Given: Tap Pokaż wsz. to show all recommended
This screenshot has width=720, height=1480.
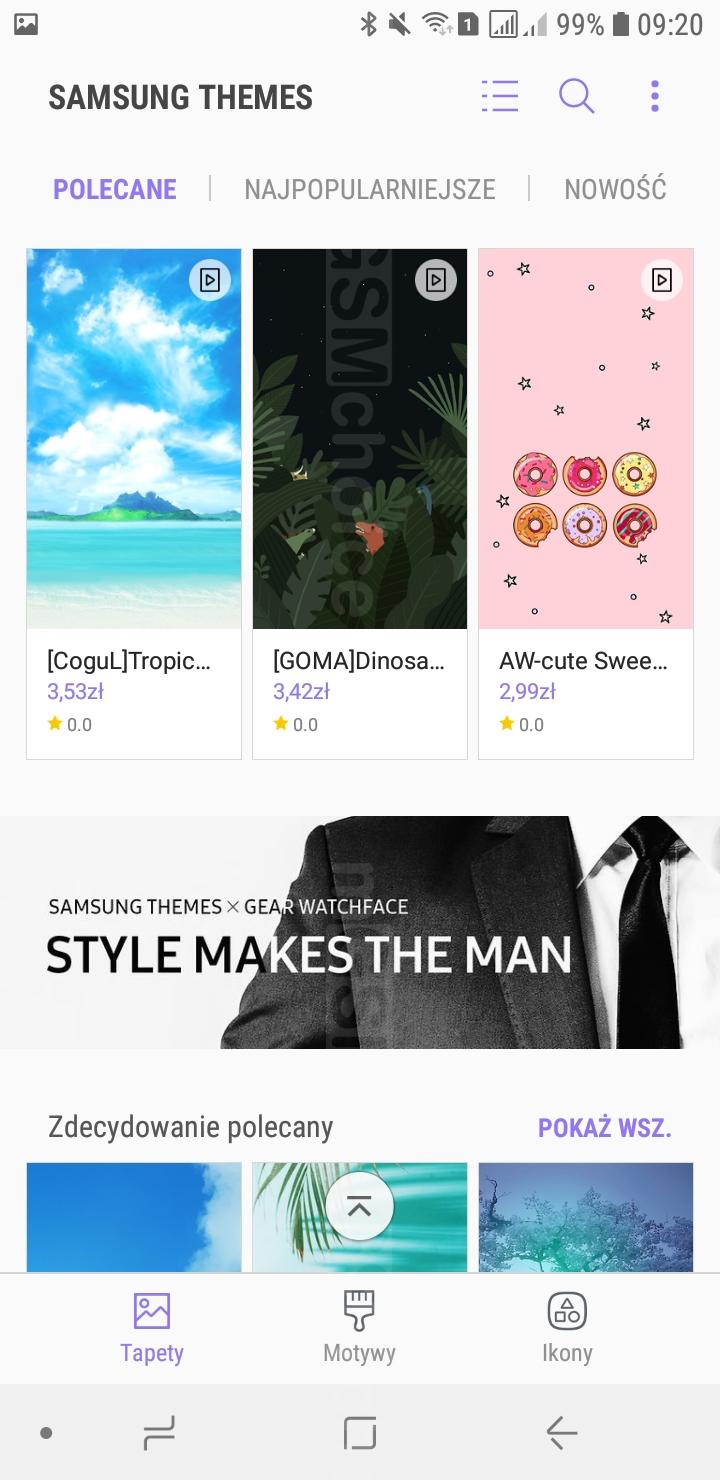Looking at the screenshot, I should pos(605,1128).
